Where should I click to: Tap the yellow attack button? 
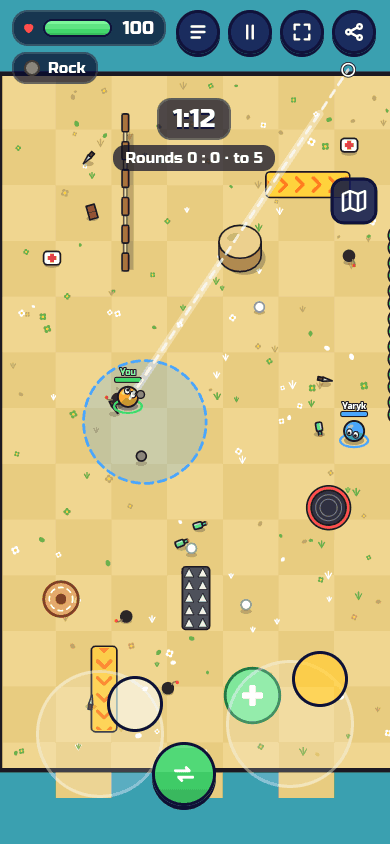point(320,679)
